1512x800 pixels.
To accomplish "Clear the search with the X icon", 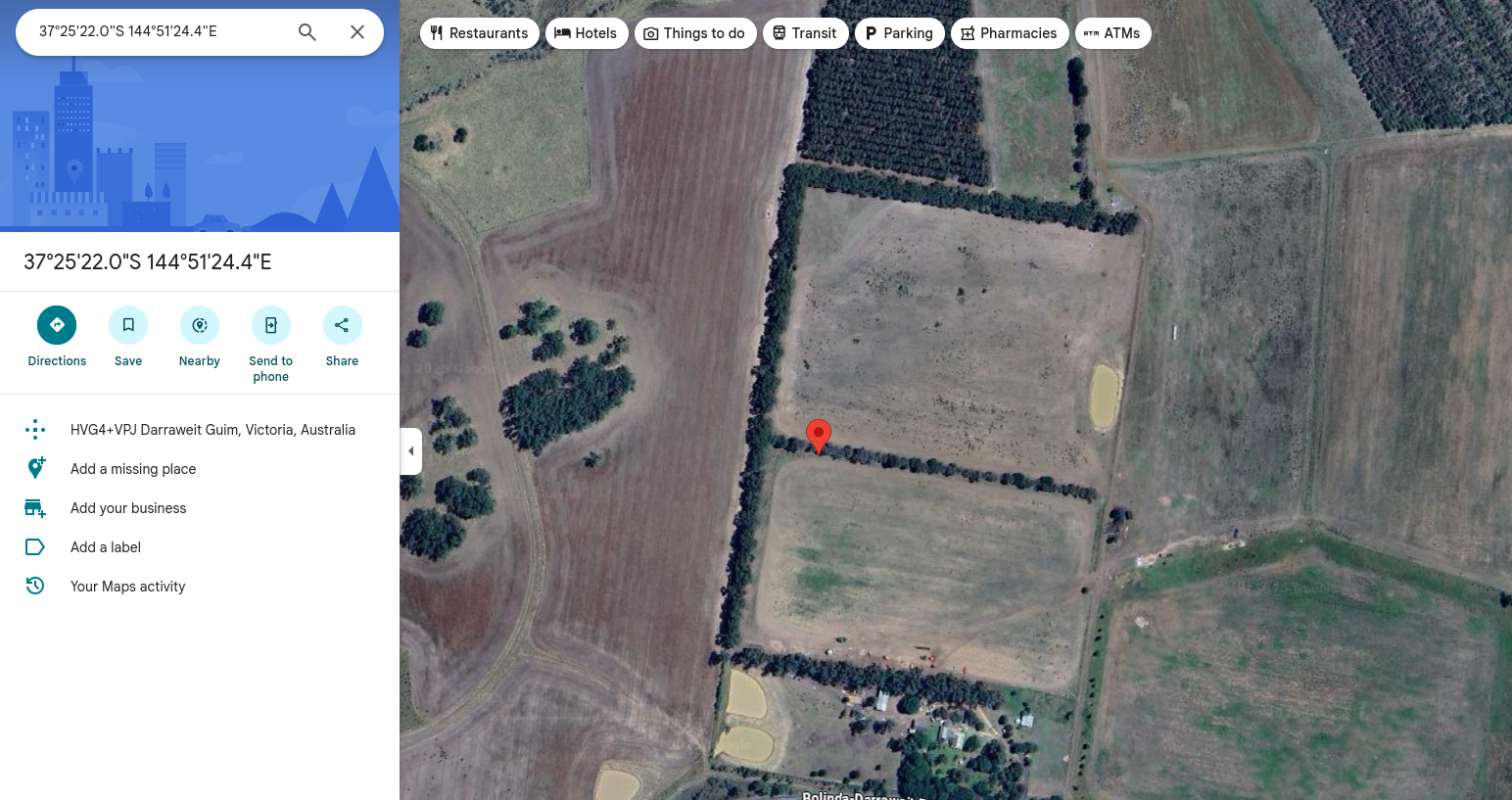I will coord(357,32).
